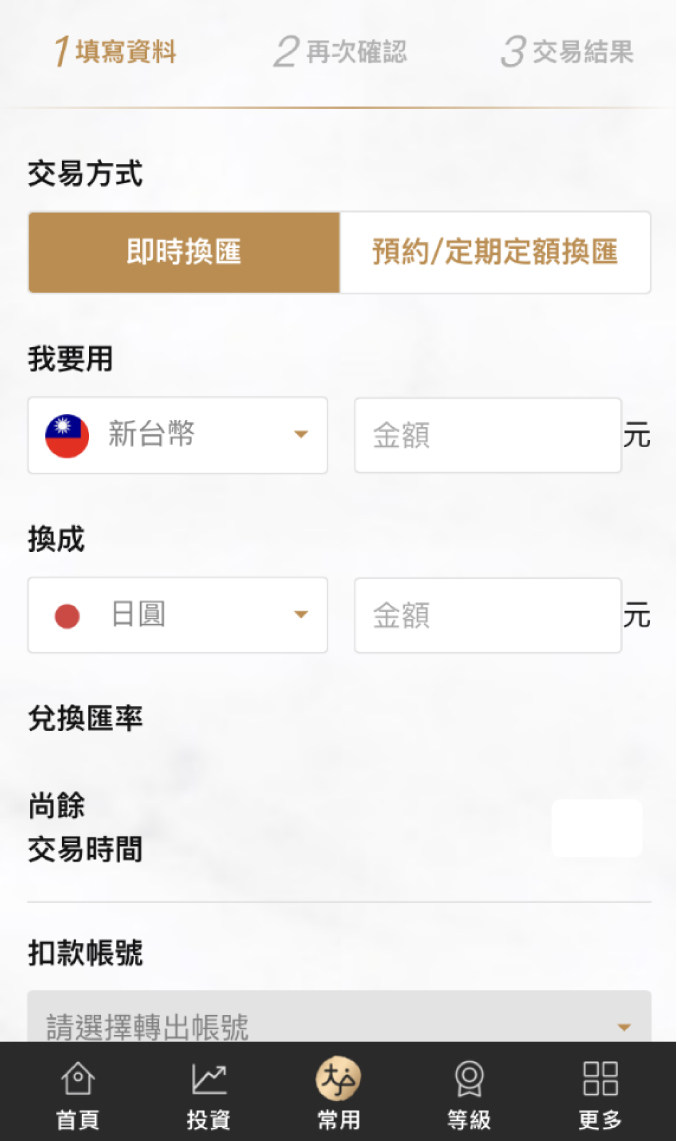Open the 等級 tab

470,1095
